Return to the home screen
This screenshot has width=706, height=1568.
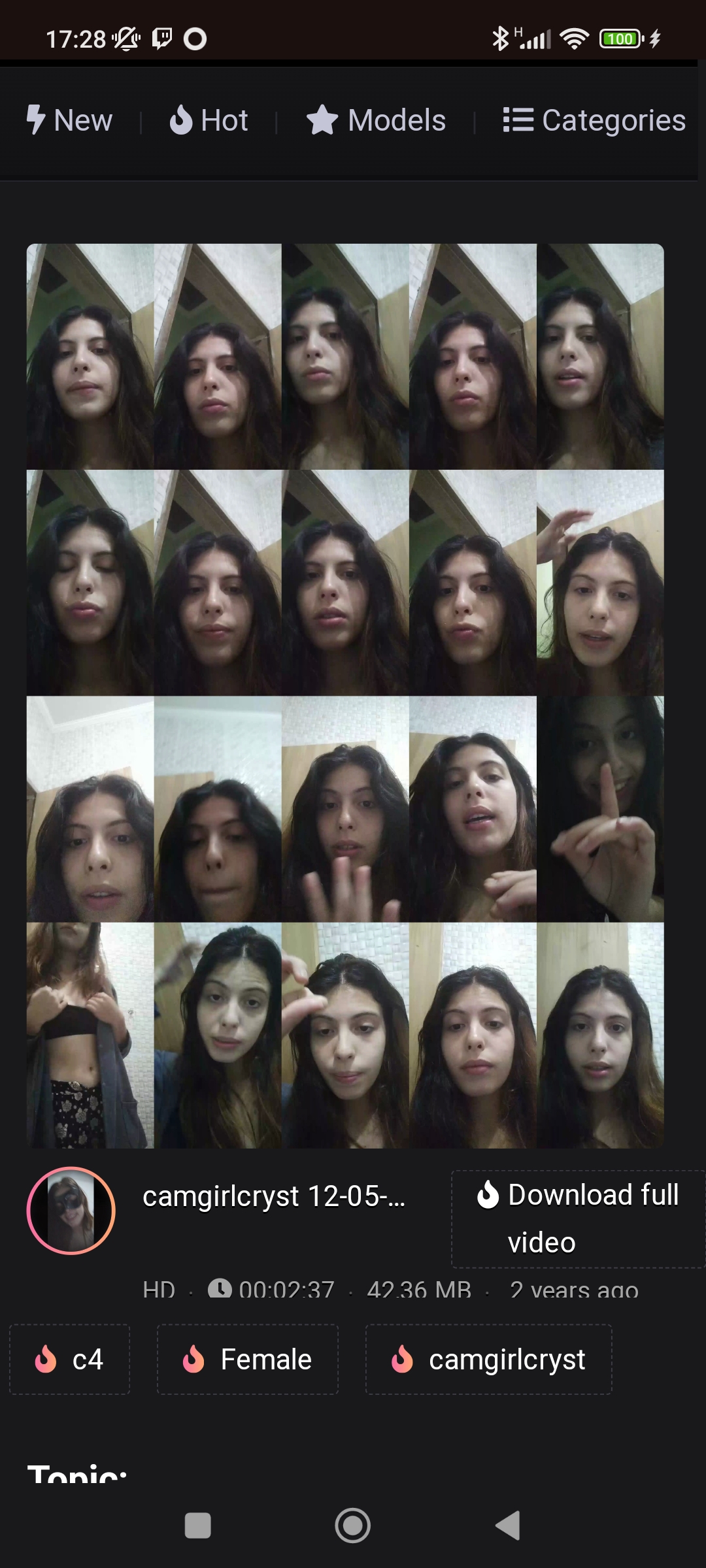pos(352,1526)
